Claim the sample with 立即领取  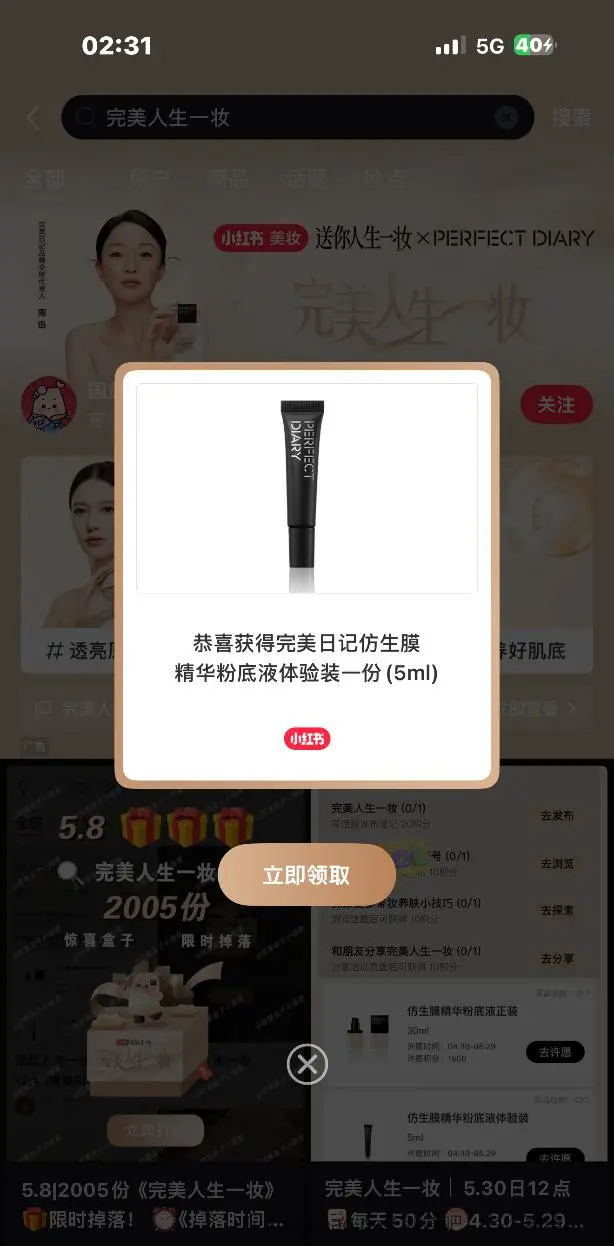pos(307,875)
